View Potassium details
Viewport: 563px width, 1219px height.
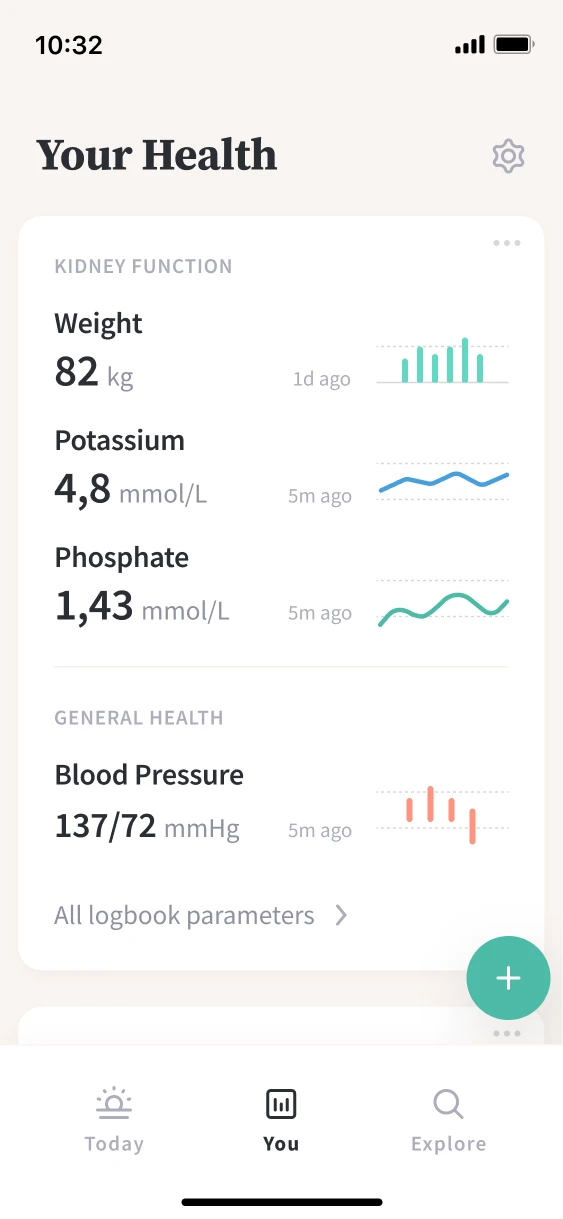[281, 466]
